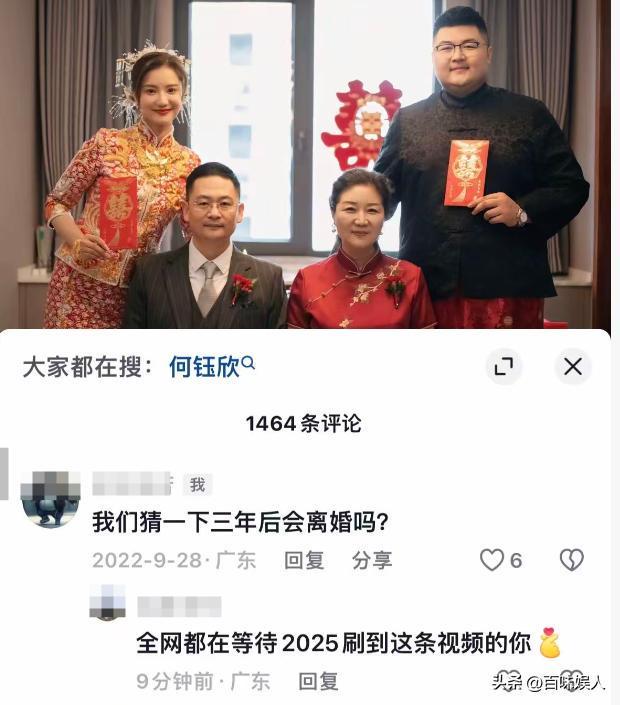Reply to the 2022-9-28 comment
The image size is (620, 705).
point(303,560)
